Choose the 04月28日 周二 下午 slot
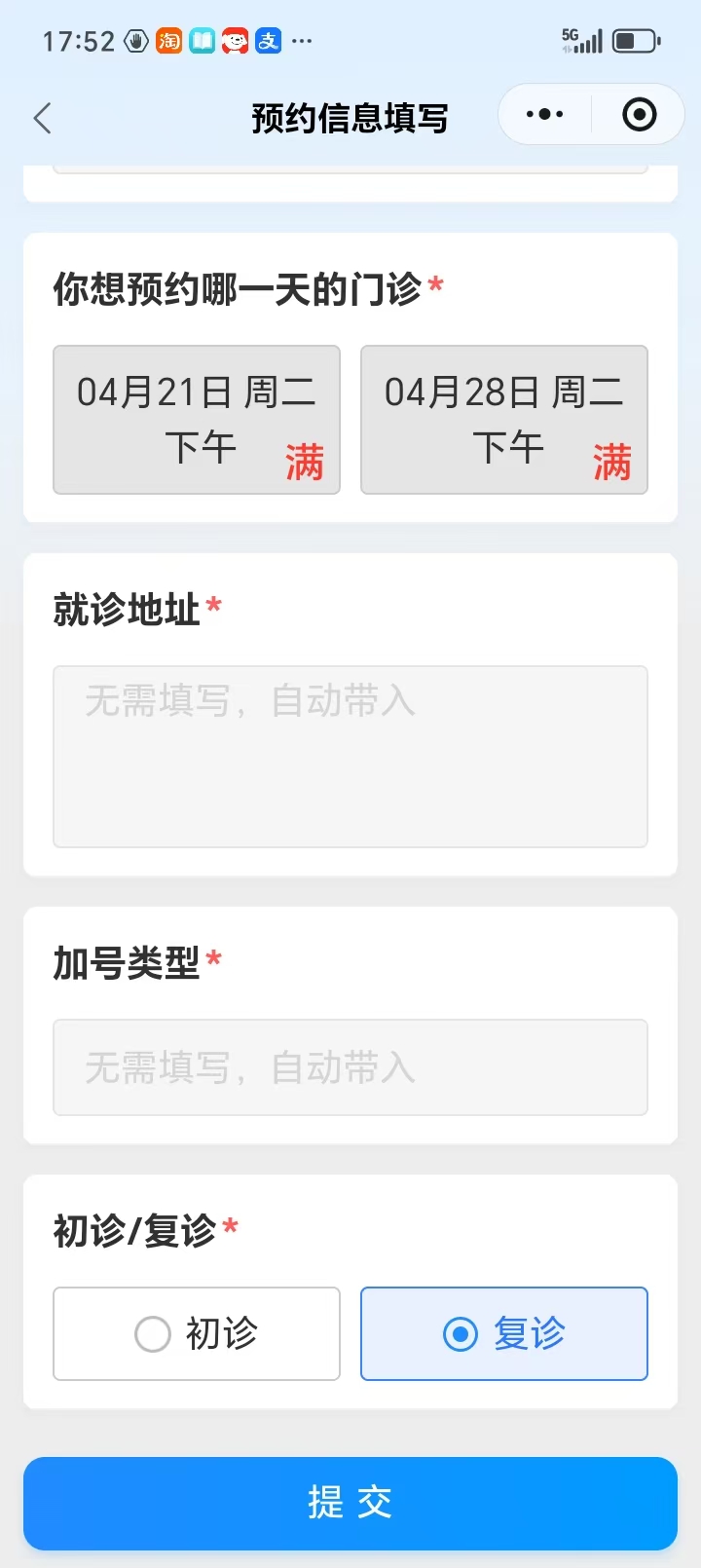 point(504,420)
